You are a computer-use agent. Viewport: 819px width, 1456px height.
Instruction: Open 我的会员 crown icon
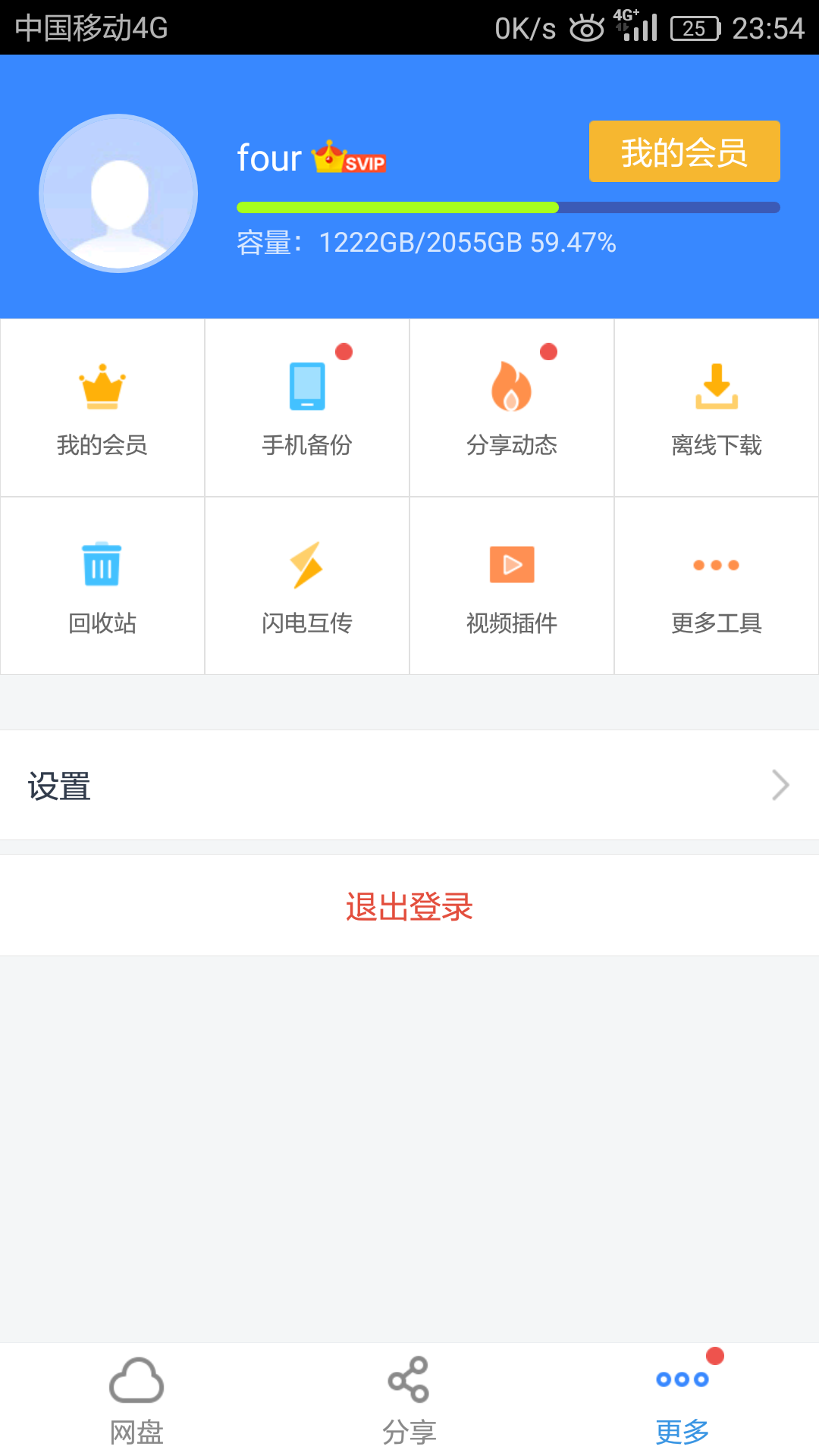[102, 387]
